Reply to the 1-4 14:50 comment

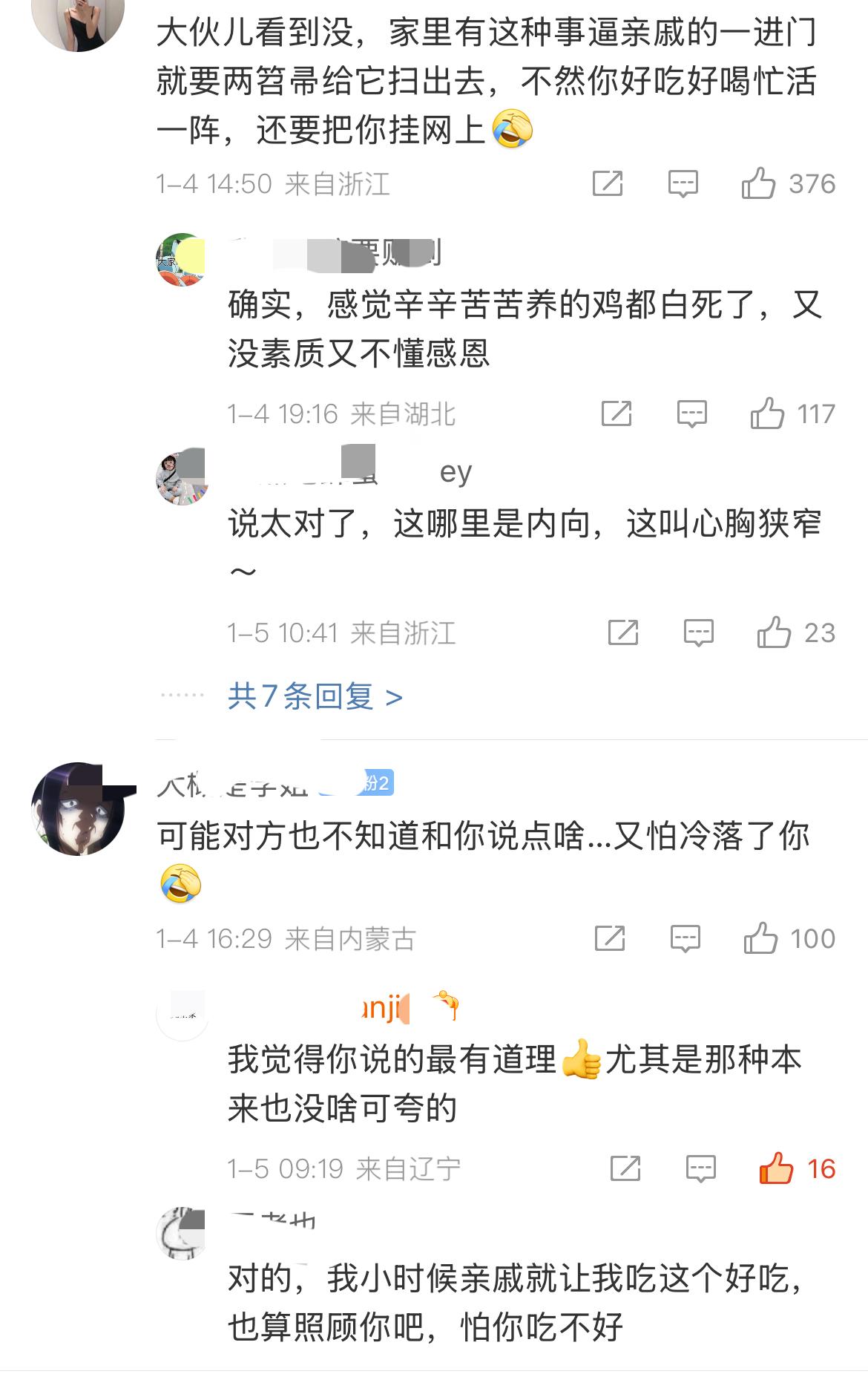pyautogui.click(x=683, y=183)
